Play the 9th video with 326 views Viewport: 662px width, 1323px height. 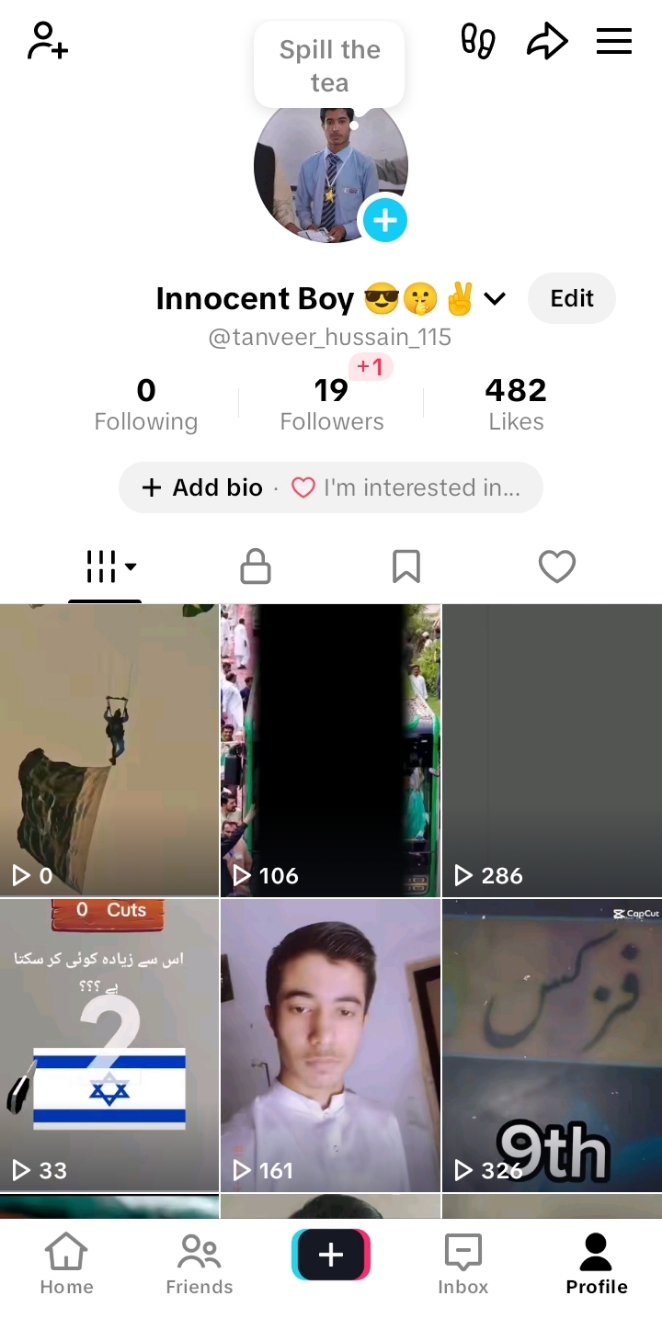point(551,1045)
